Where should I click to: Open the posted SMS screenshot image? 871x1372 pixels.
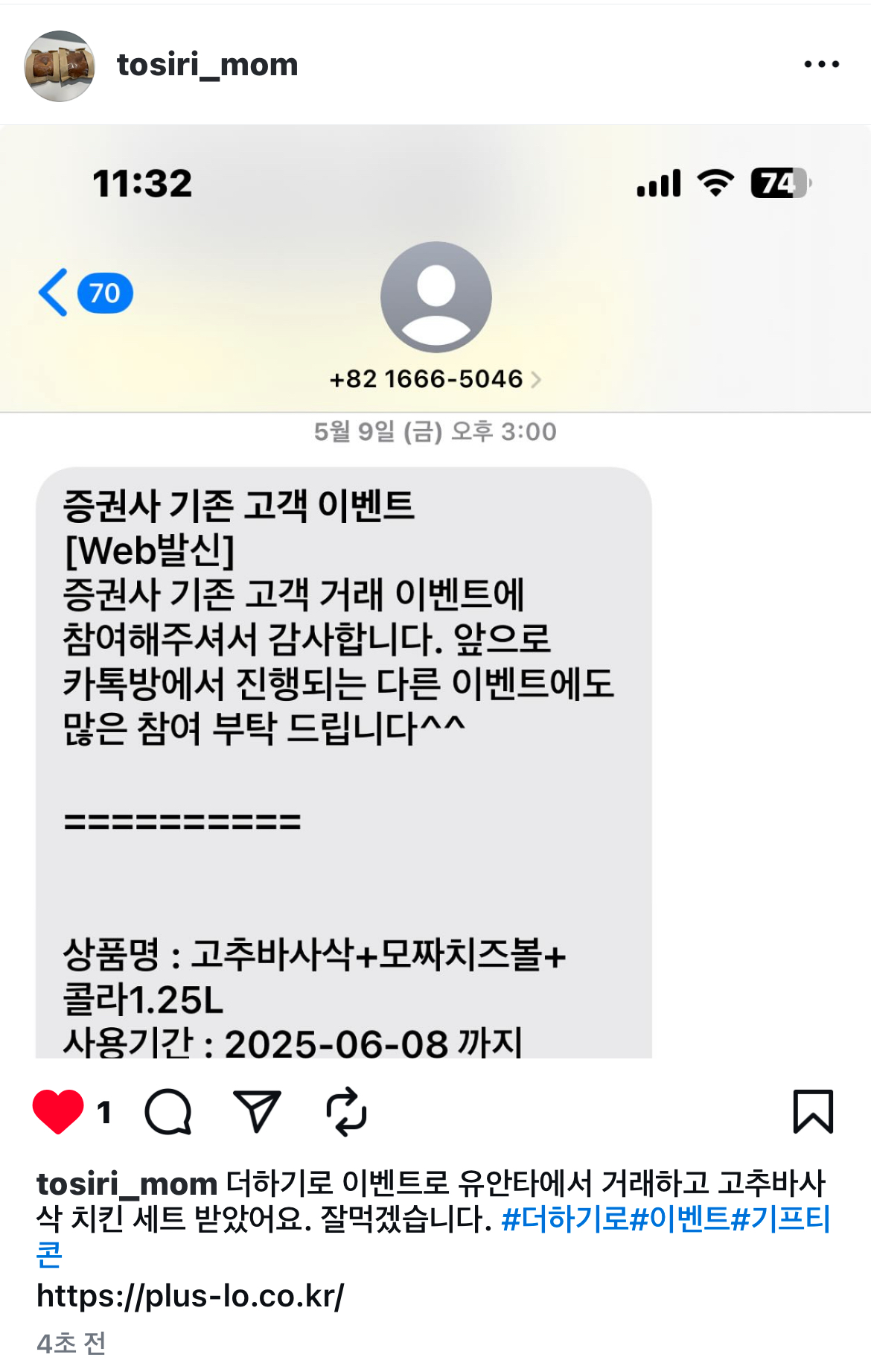(x=435, y=670)
